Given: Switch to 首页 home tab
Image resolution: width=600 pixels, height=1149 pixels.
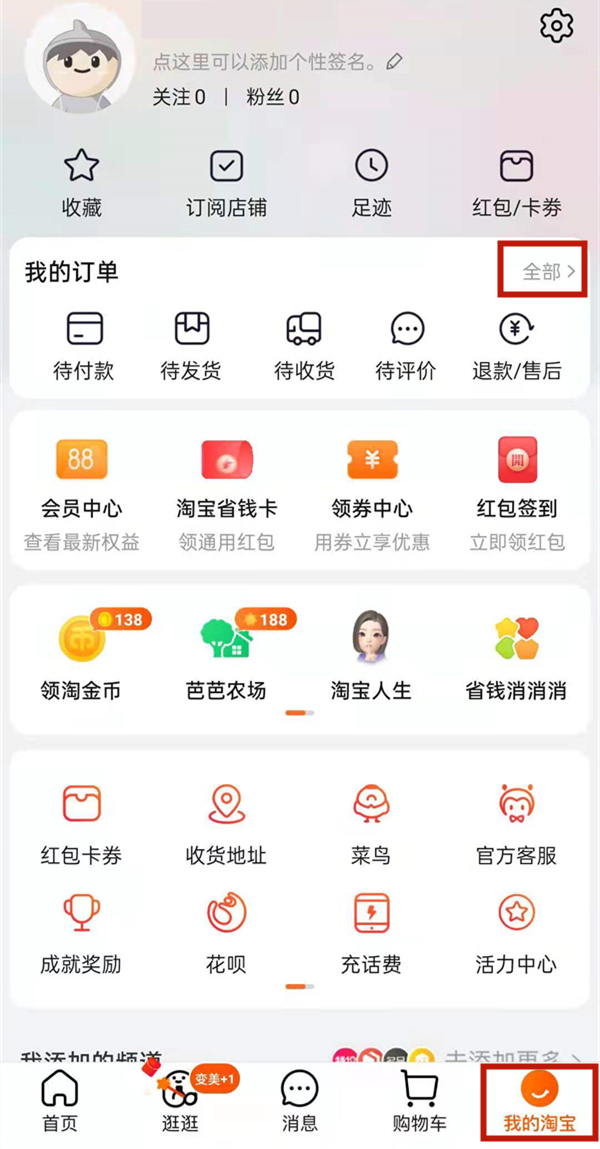Looking at the screenshot, I should click(60, 1101).
